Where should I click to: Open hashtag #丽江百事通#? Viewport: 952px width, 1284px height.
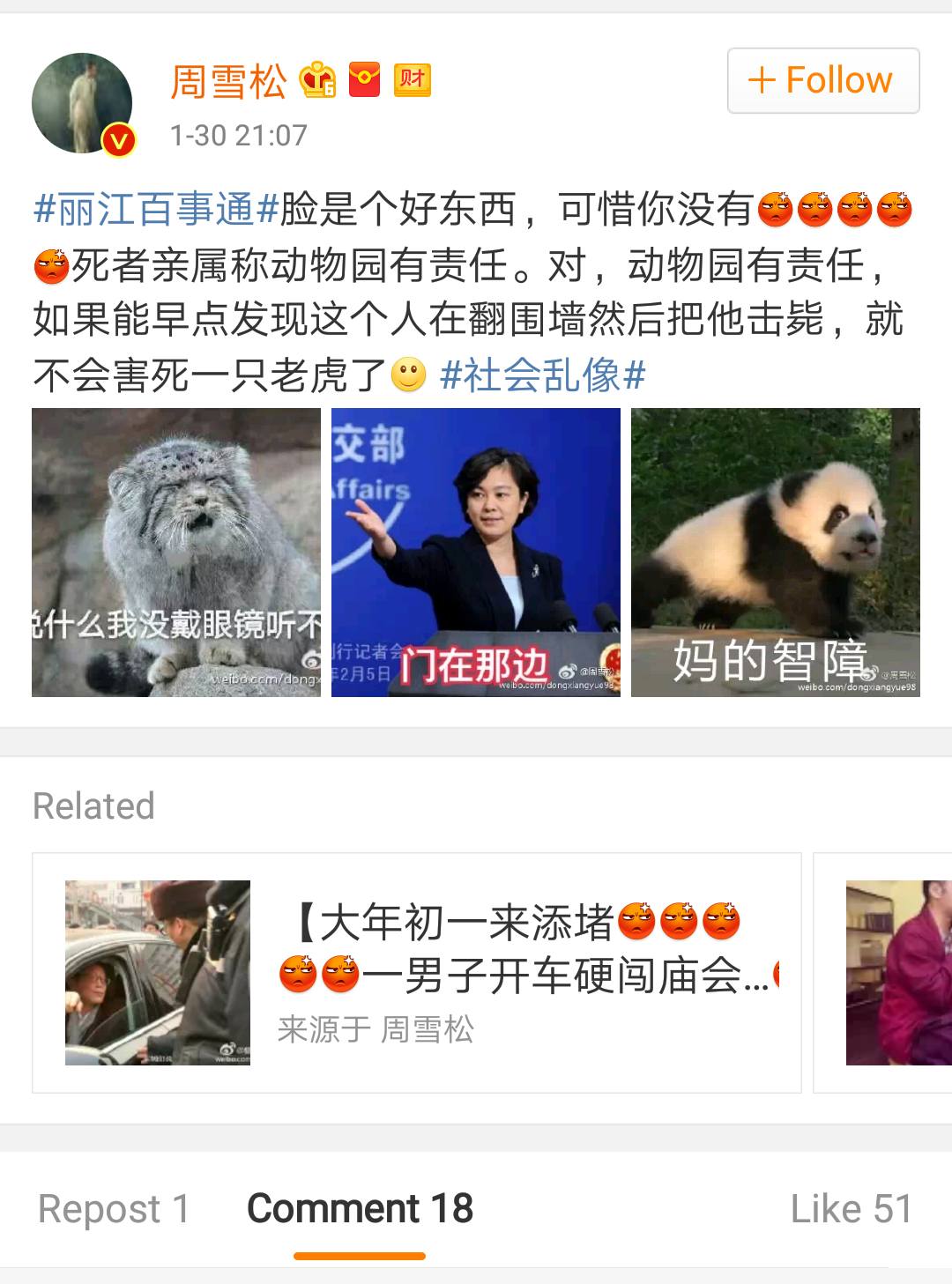[x=156, y=210]
